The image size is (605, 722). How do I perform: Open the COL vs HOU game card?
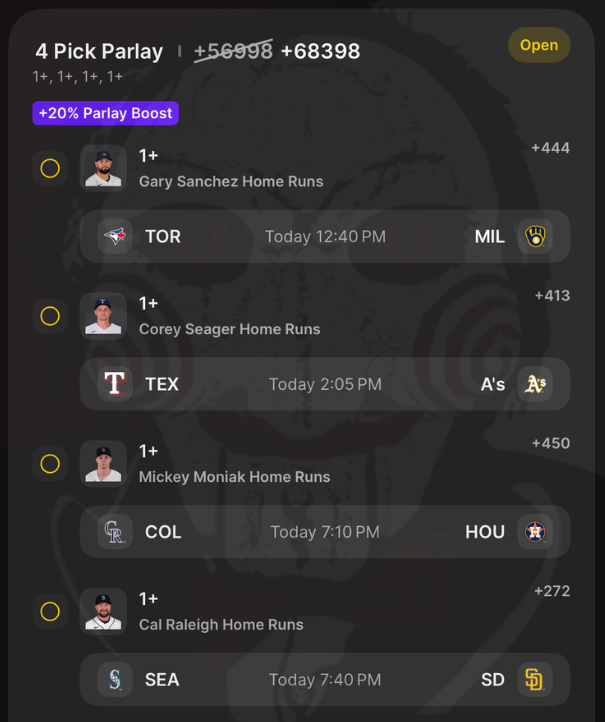[x=324, y=532]
